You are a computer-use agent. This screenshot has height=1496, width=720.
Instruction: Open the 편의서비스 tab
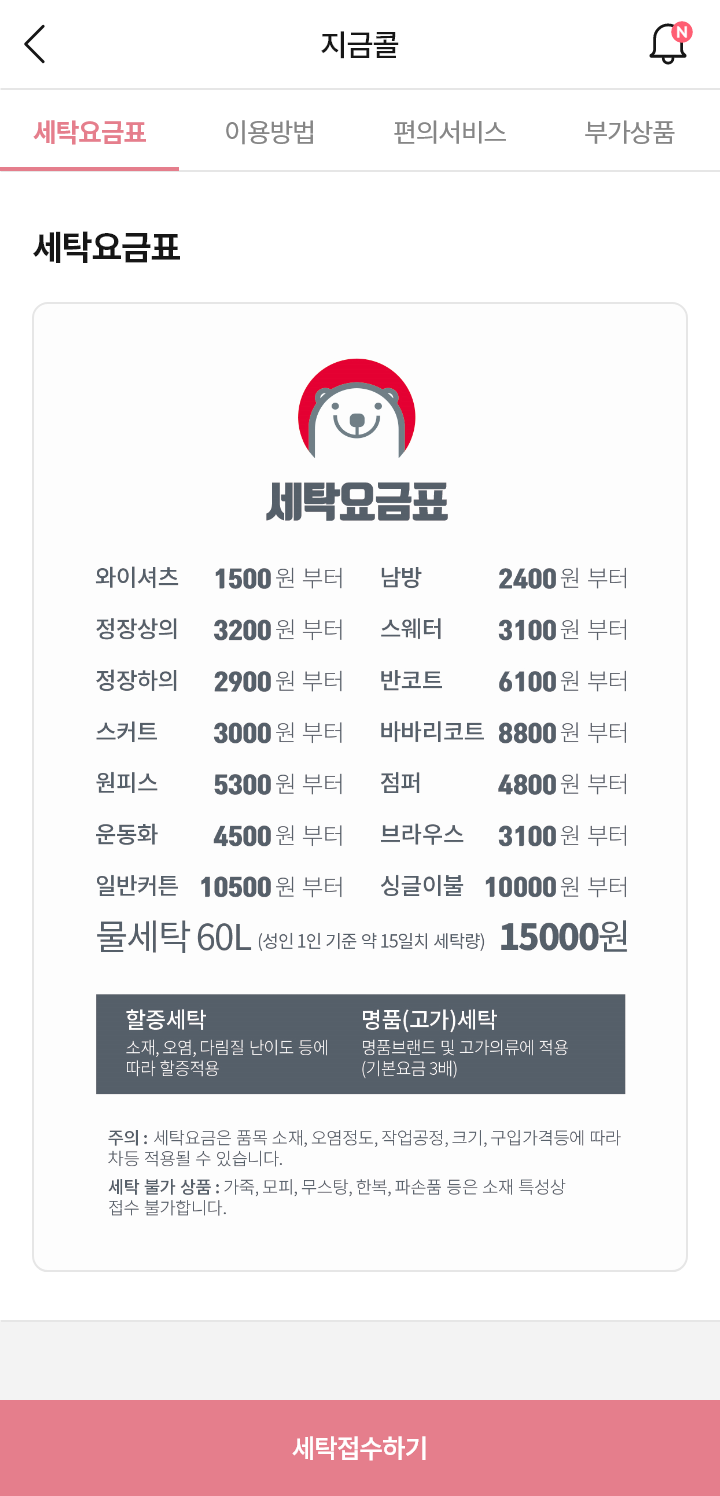coord(450,132)
